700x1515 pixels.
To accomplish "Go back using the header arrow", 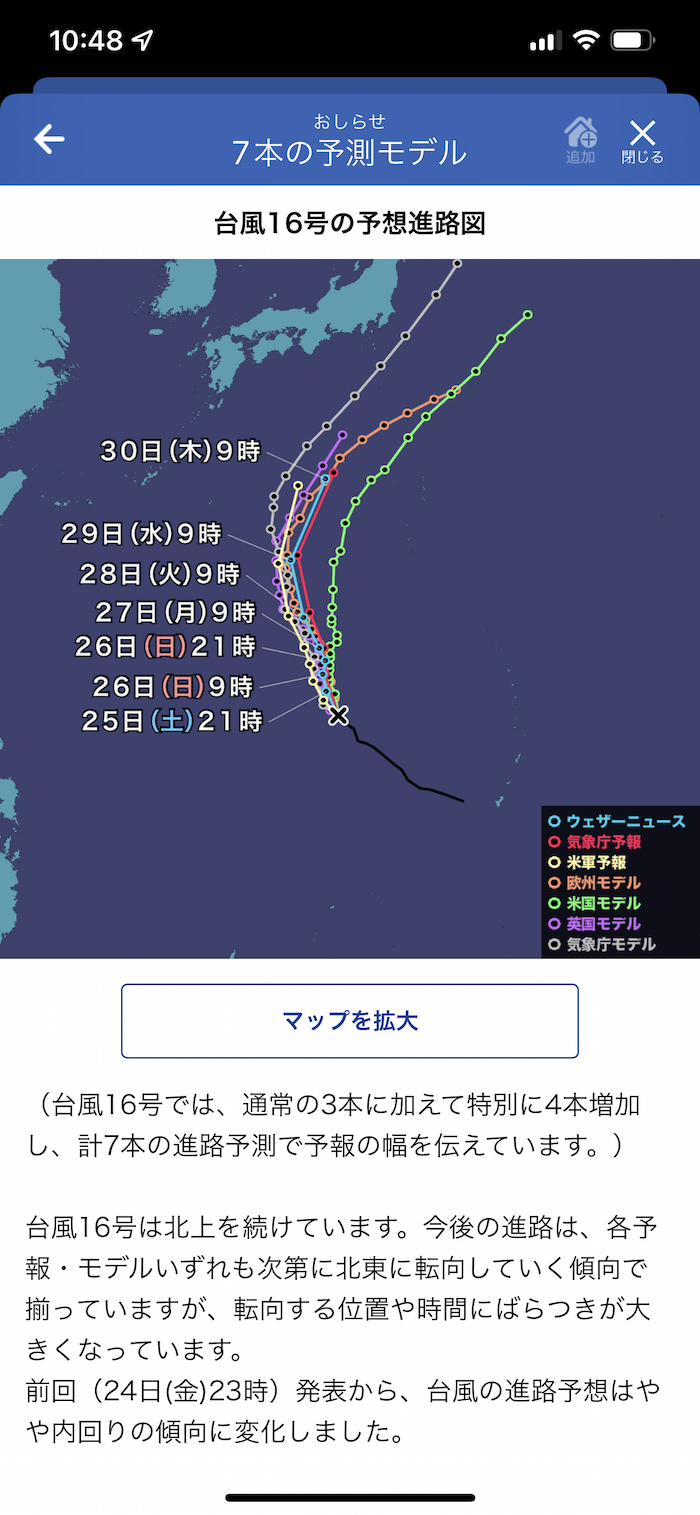I will [49, 139].
